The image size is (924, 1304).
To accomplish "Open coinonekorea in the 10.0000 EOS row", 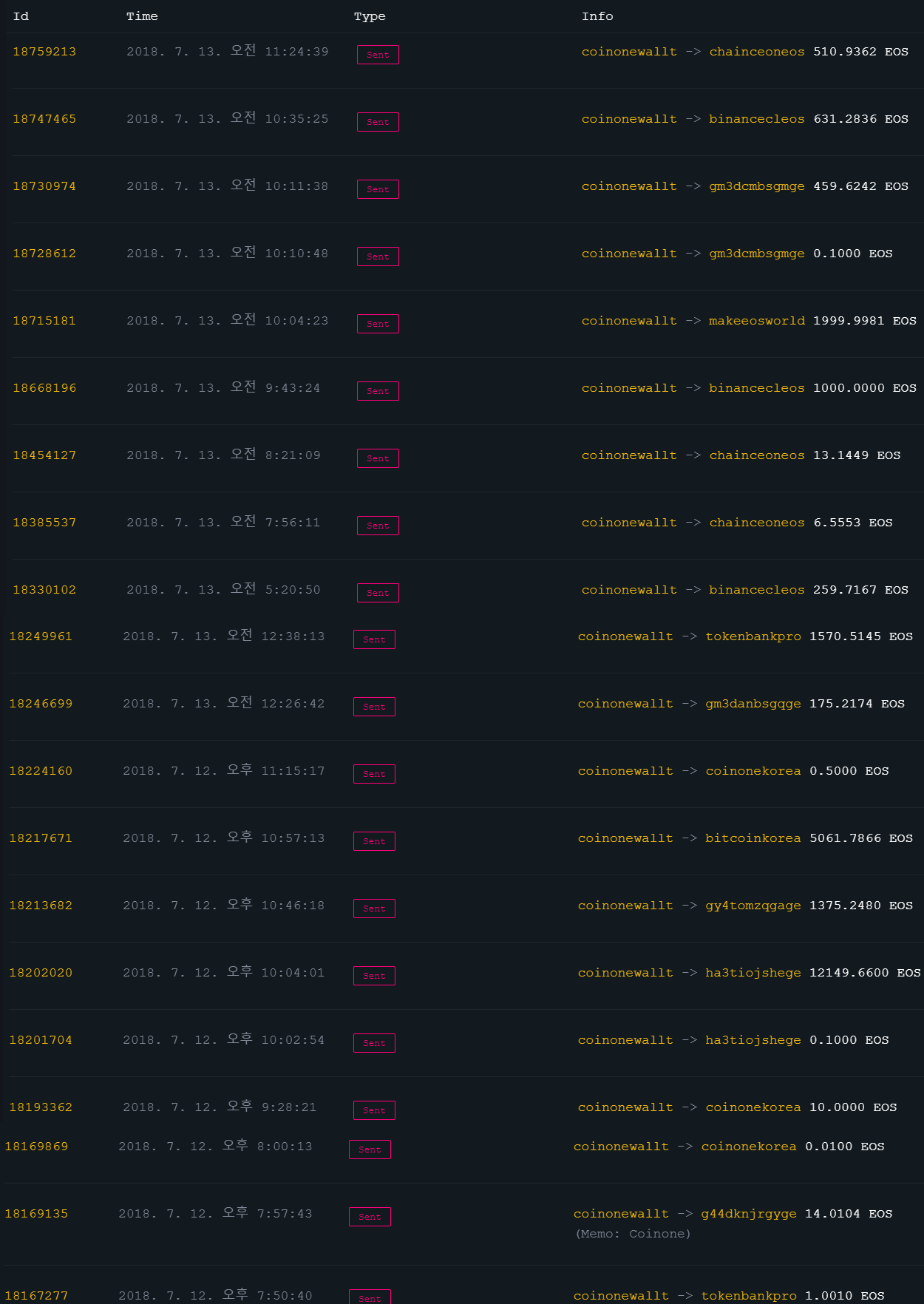I will coord(753,1107).
